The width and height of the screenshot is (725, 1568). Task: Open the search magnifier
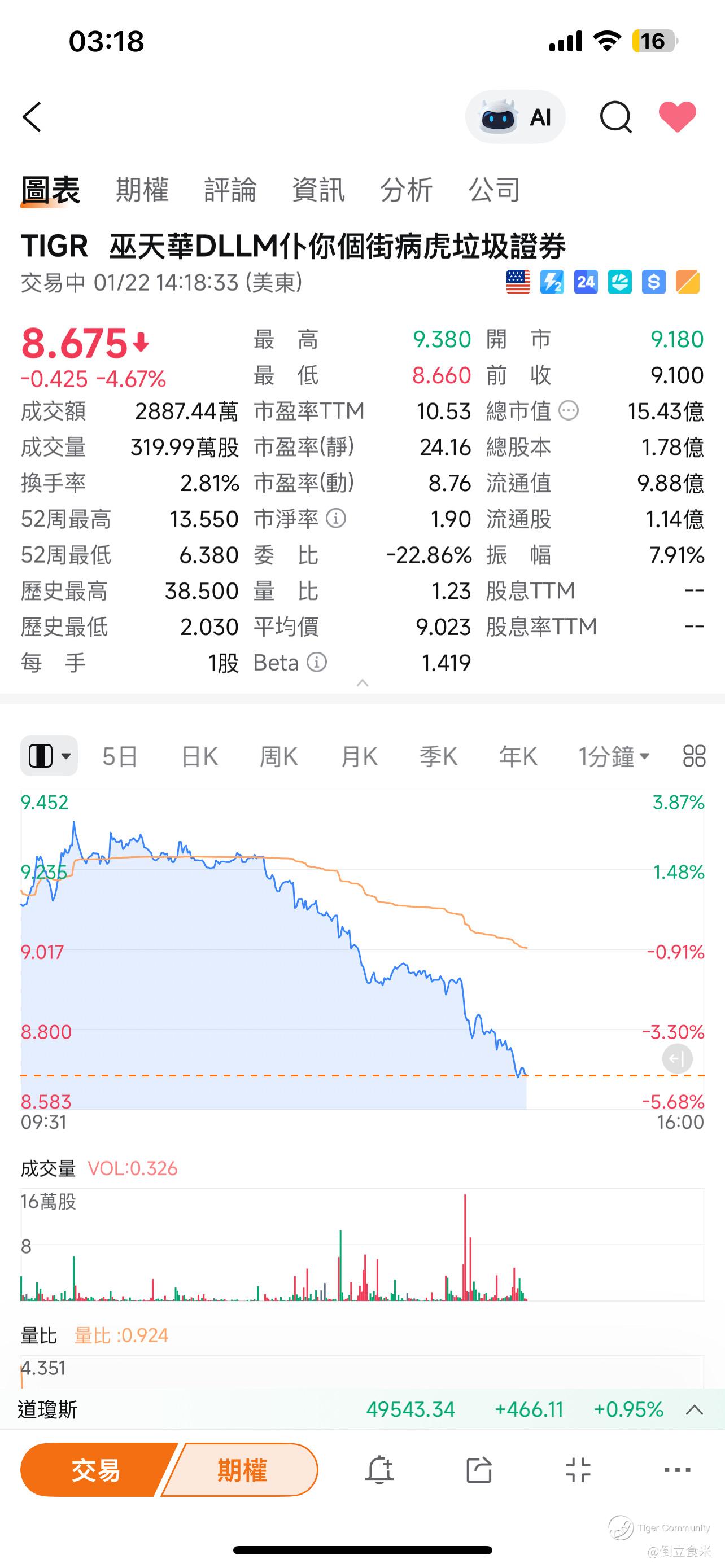tap(615, 116)
